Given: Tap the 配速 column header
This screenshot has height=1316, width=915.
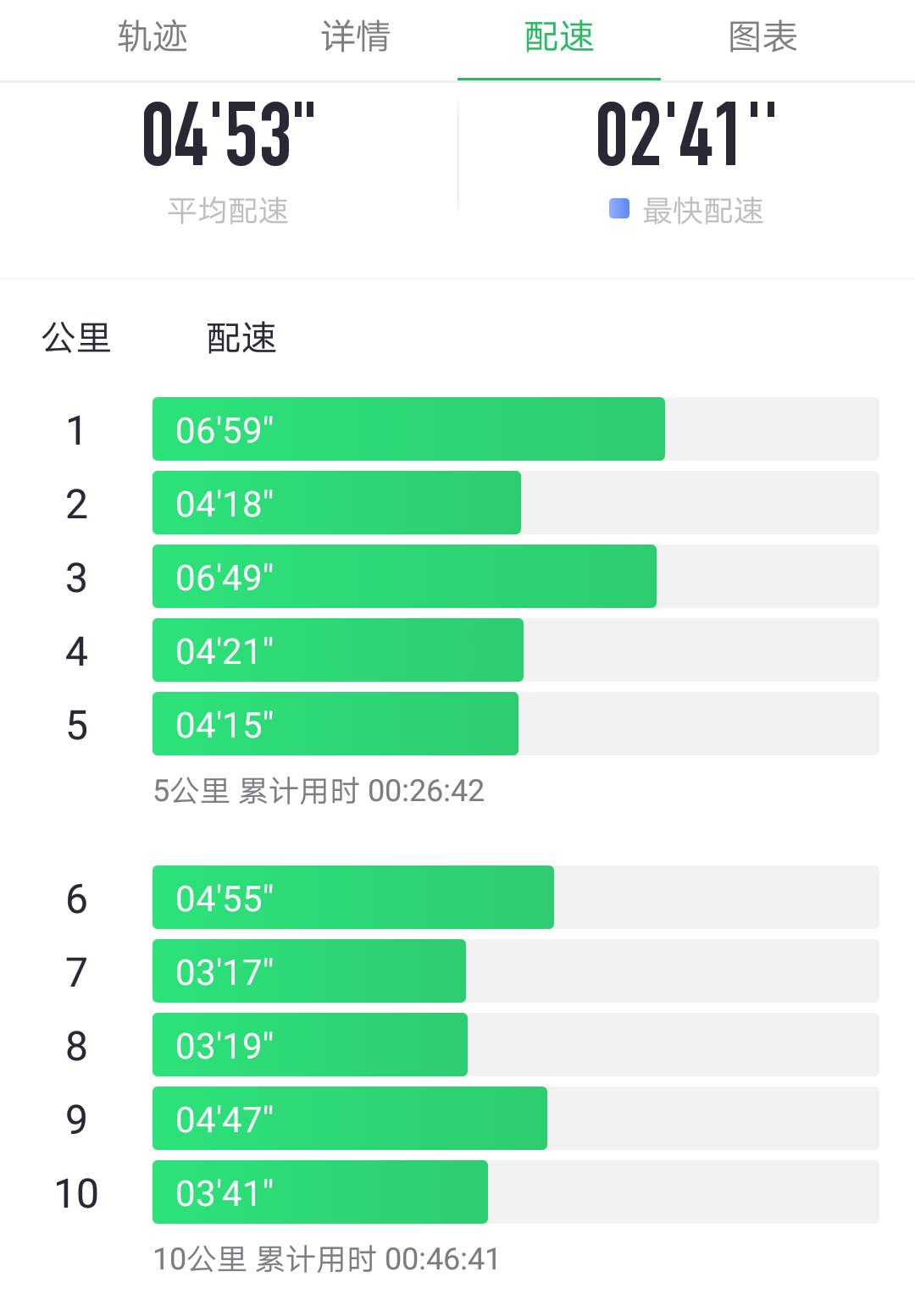Looking at the screenshot, I should tap(238, 339).
